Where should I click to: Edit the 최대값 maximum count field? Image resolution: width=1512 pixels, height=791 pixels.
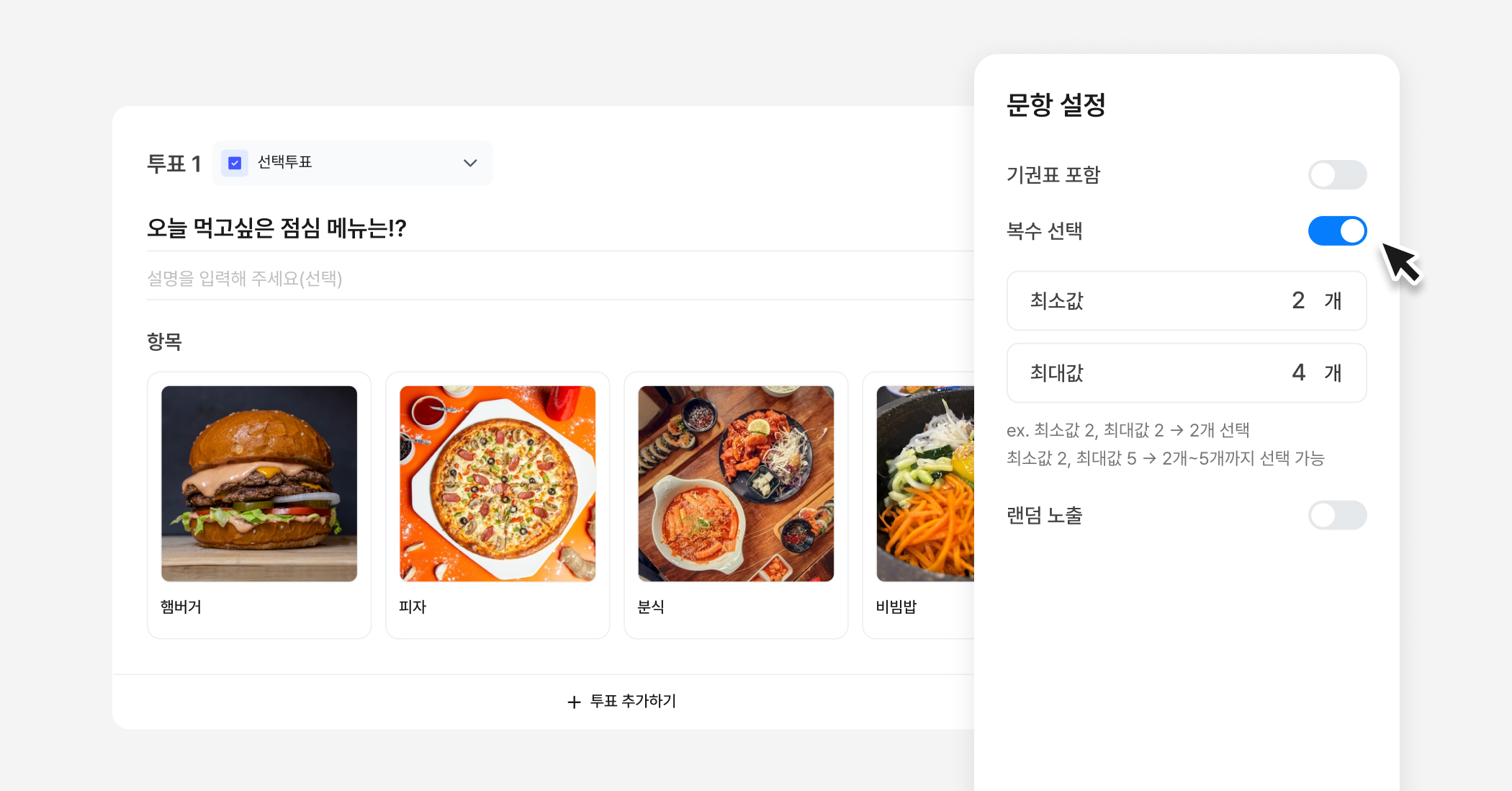(1186, 372)
